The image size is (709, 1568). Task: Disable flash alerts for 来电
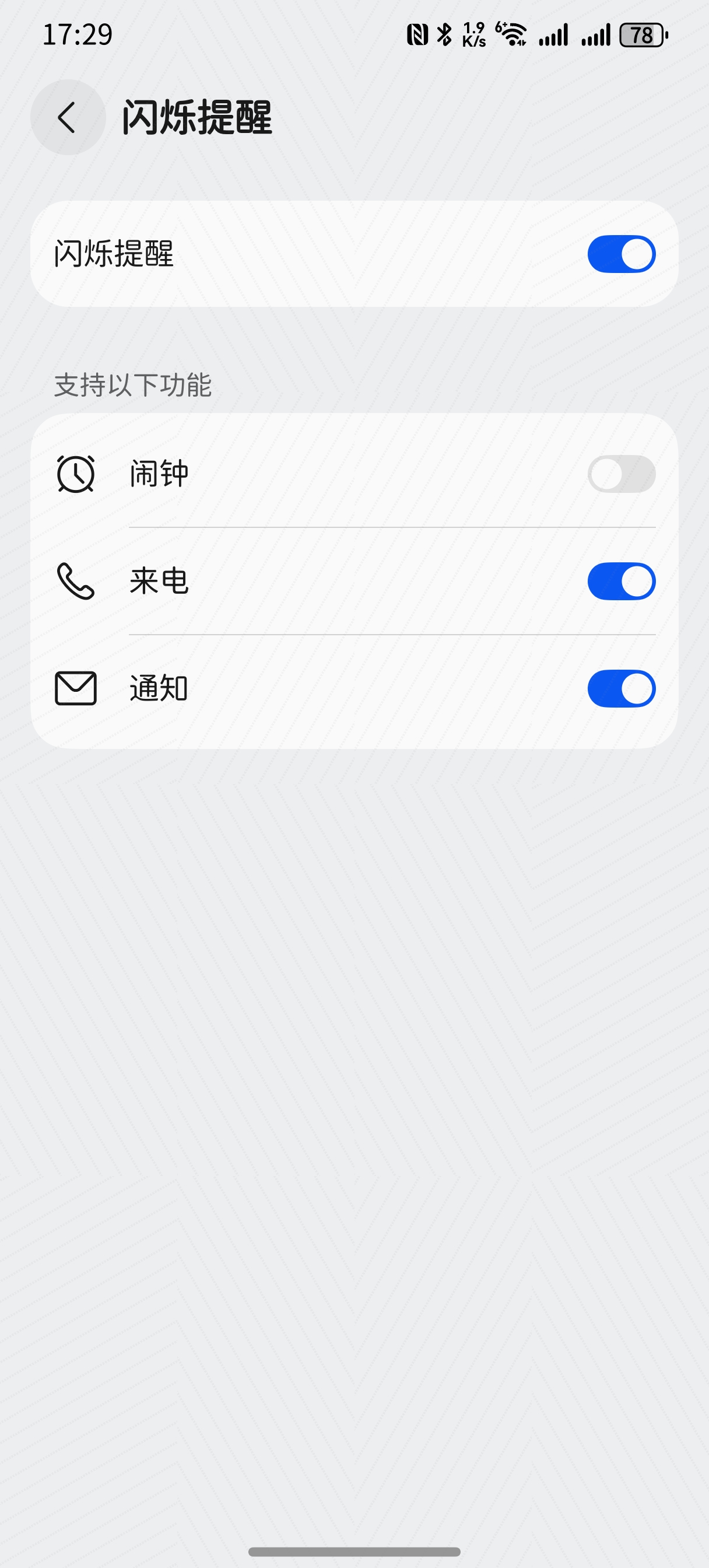coord(621,582)
